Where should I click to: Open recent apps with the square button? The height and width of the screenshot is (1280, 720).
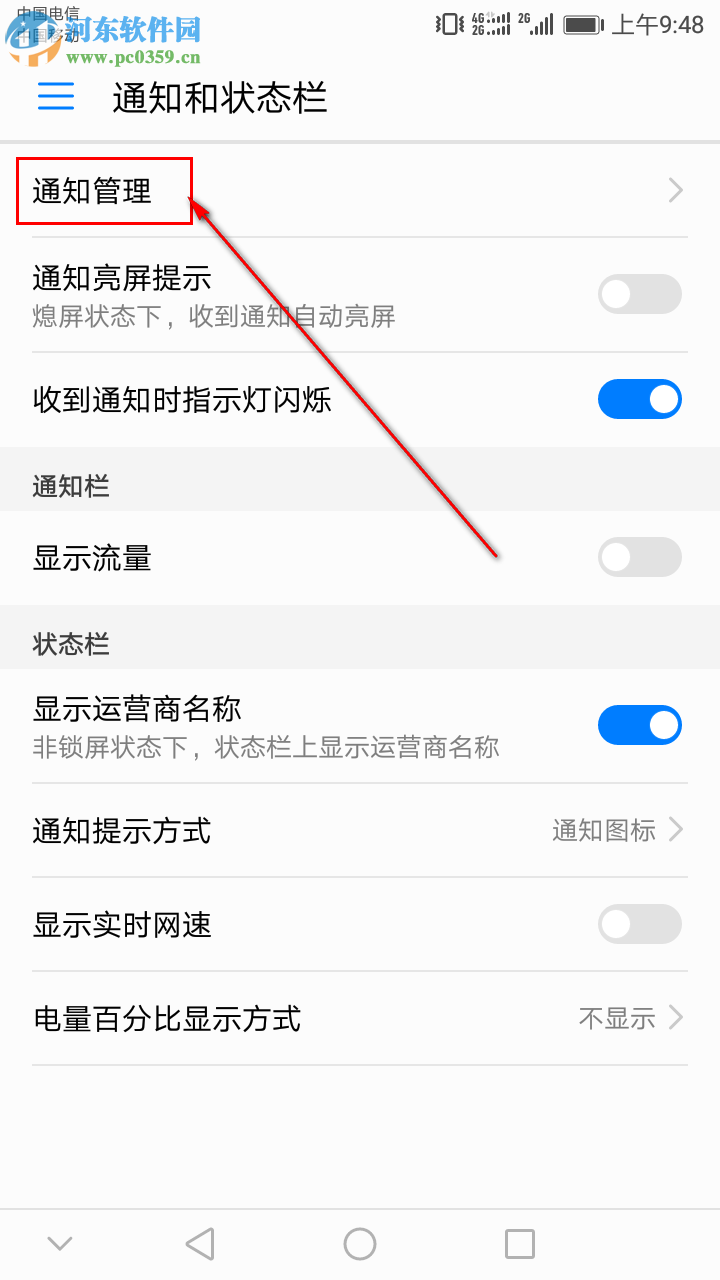pos(519,1243)
